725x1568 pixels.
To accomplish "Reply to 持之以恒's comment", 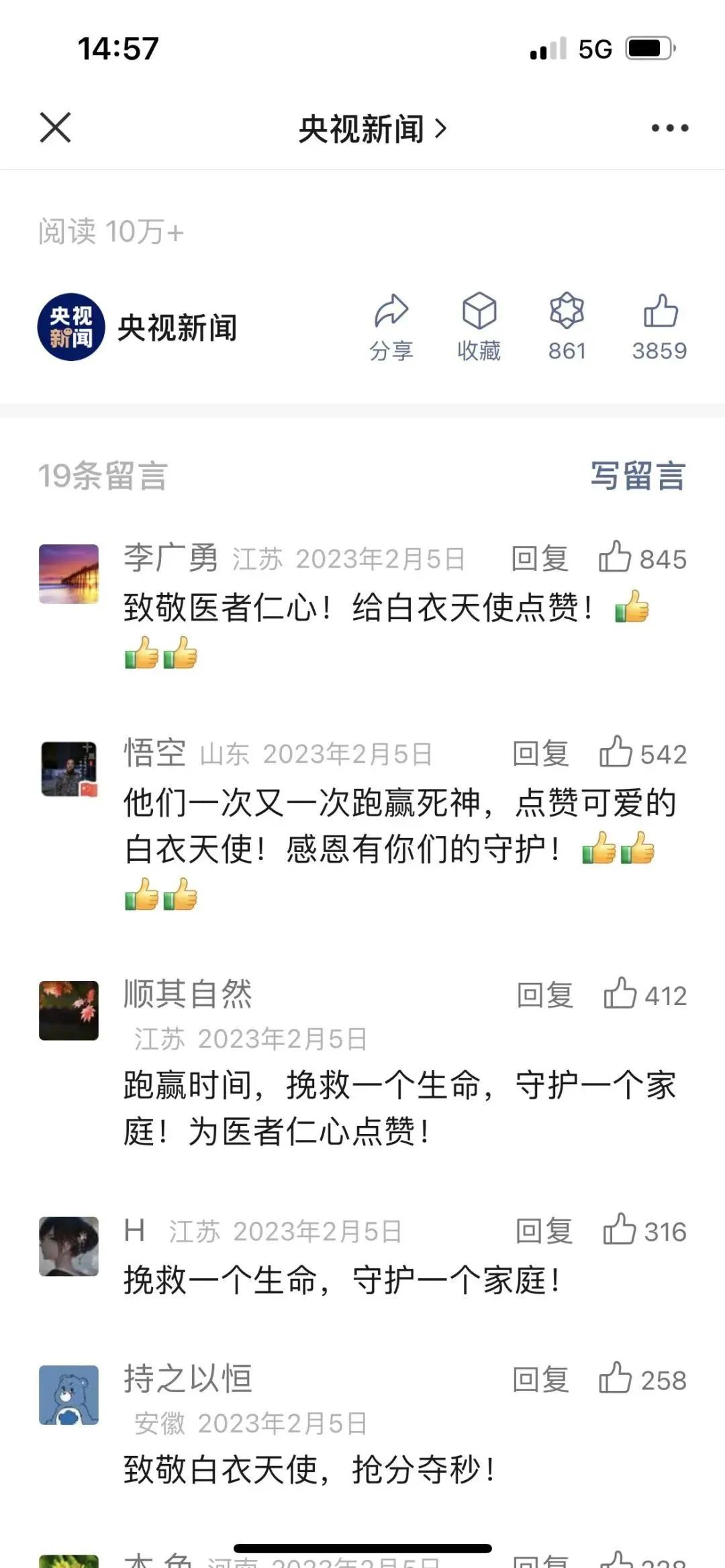I will pos(540,1380).
